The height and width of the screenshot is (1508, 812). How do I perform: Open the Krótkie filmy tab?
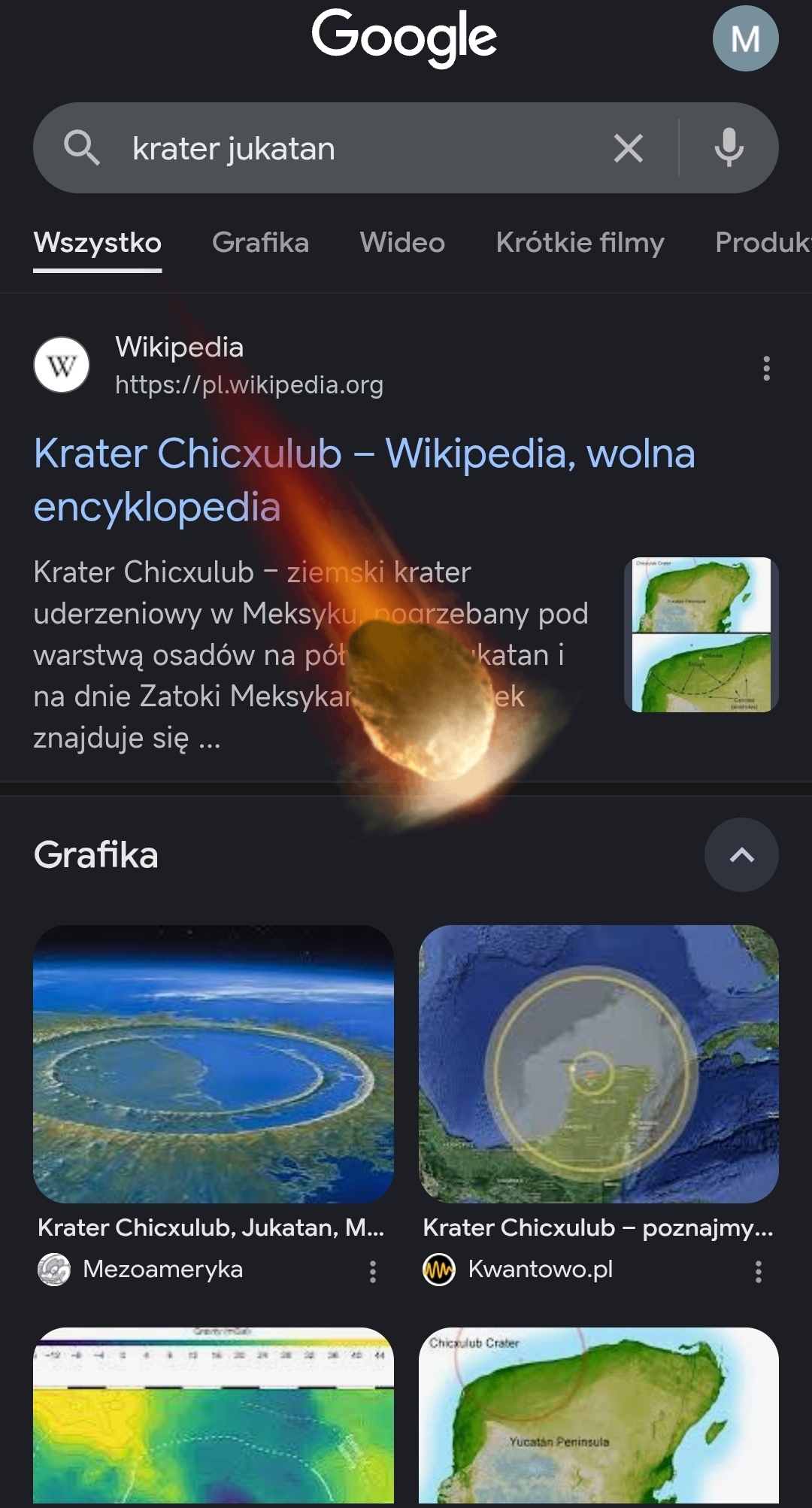(x=580, y=243)
